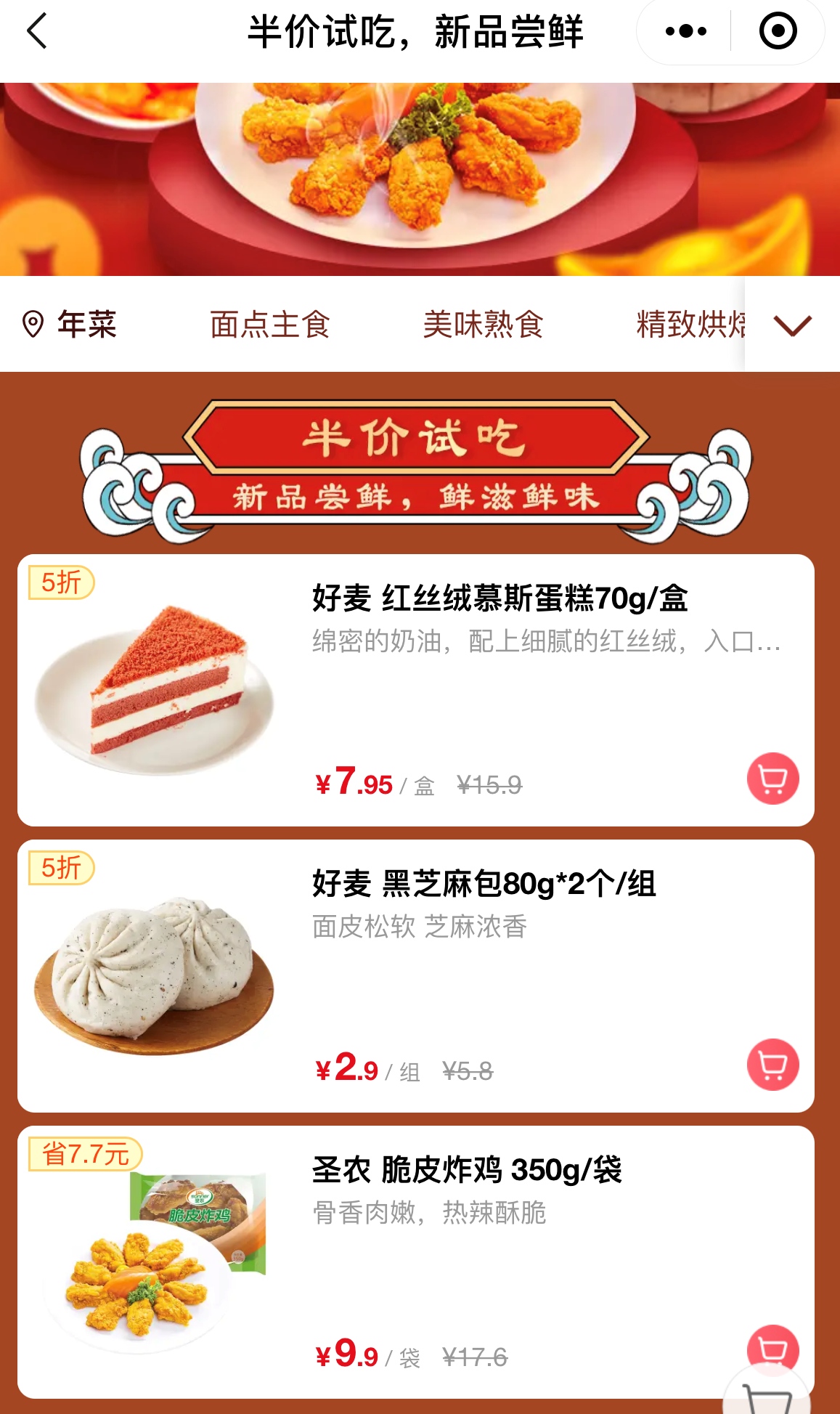This screenshot has height=1414, width=840.
Task: Open the mini program more options menu
Action: coord(685,31)
